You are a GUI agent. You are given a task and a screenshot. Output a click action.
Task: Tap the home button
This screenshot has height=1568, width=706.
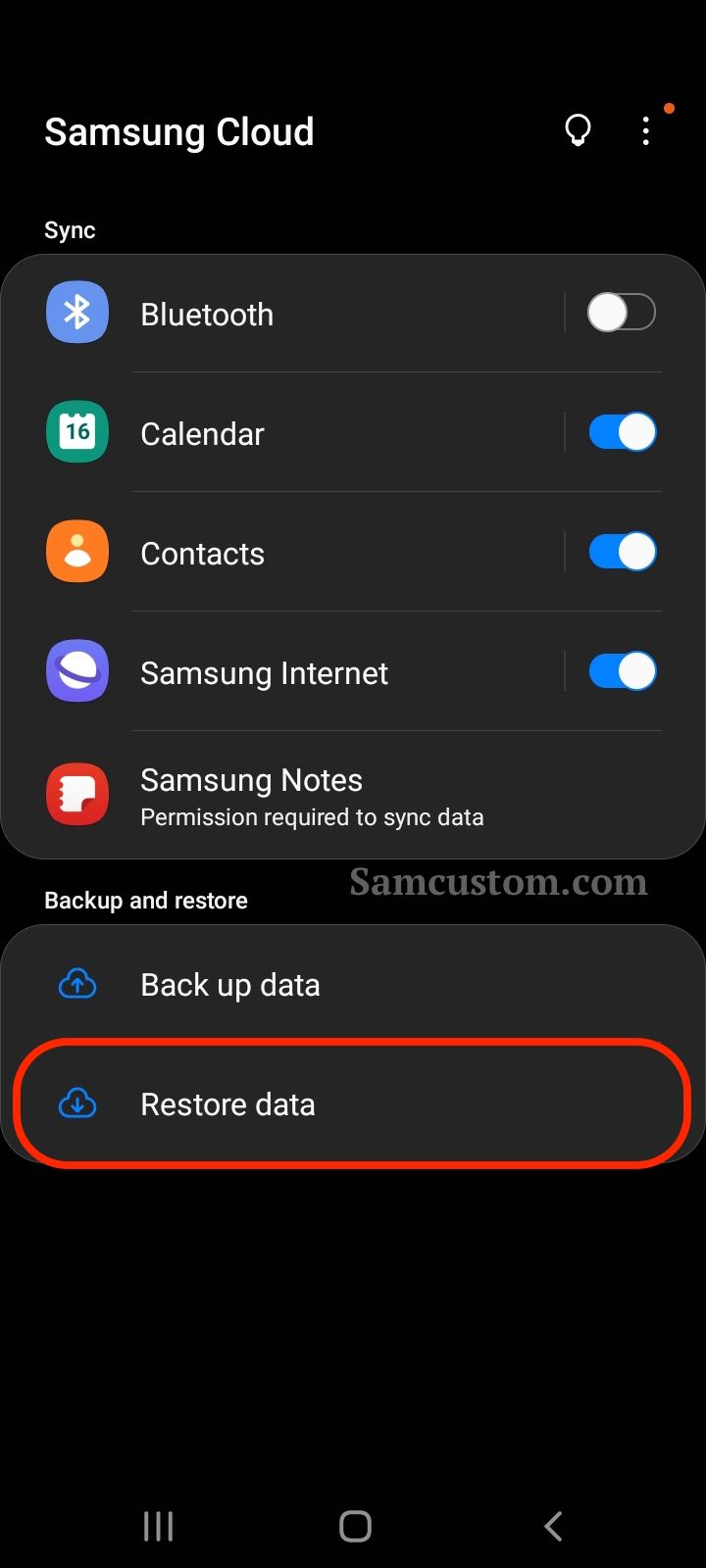pos(355,1526)
